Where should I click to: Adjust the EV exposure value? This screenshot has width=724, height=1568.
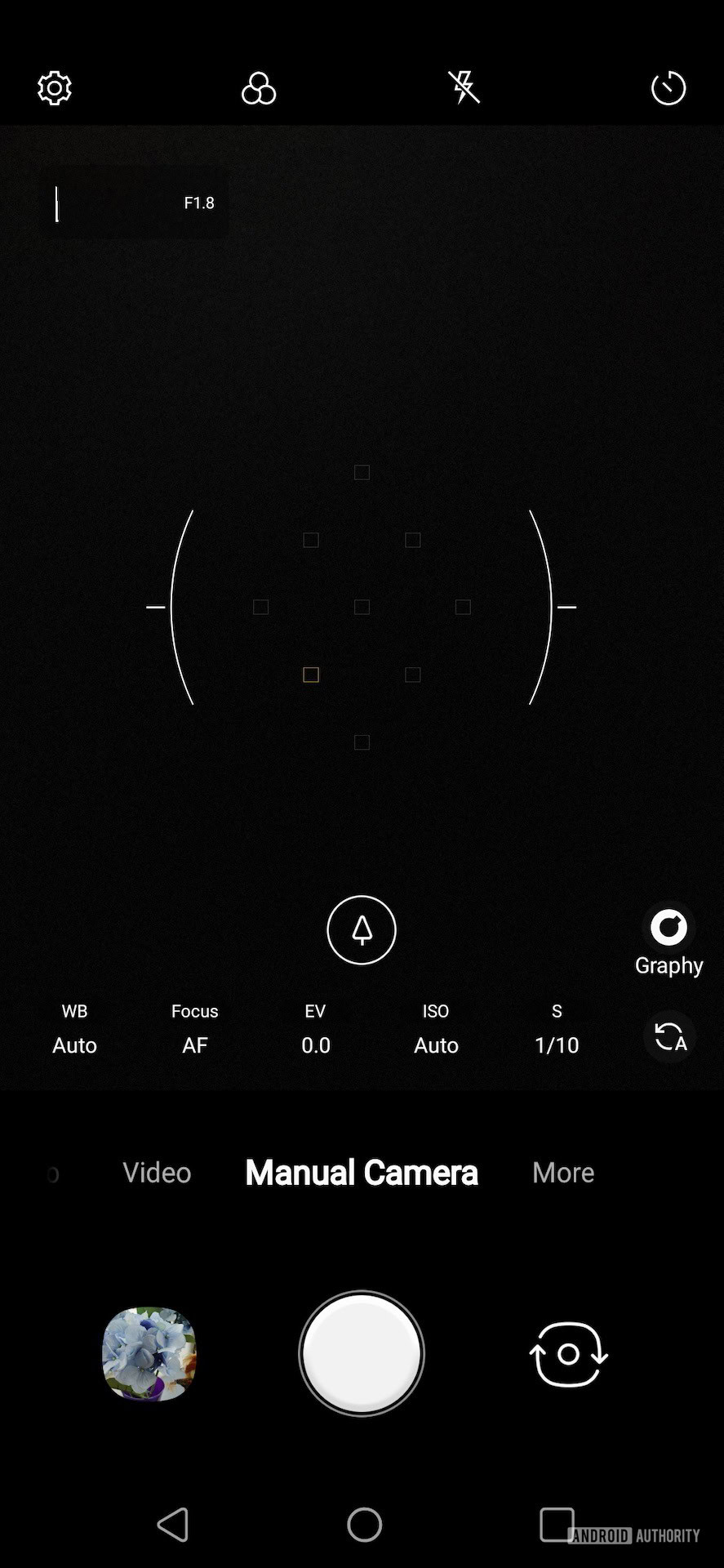click(x=316, y=1029)
